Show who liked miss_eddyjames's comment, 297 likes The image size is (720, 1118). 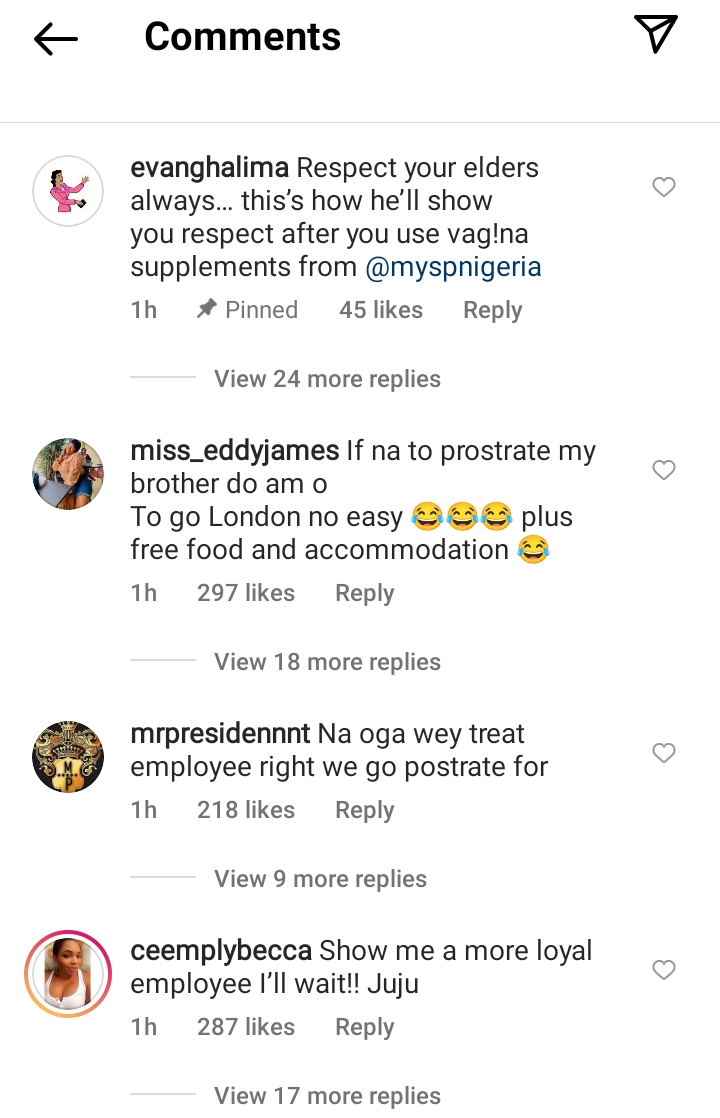246,593
